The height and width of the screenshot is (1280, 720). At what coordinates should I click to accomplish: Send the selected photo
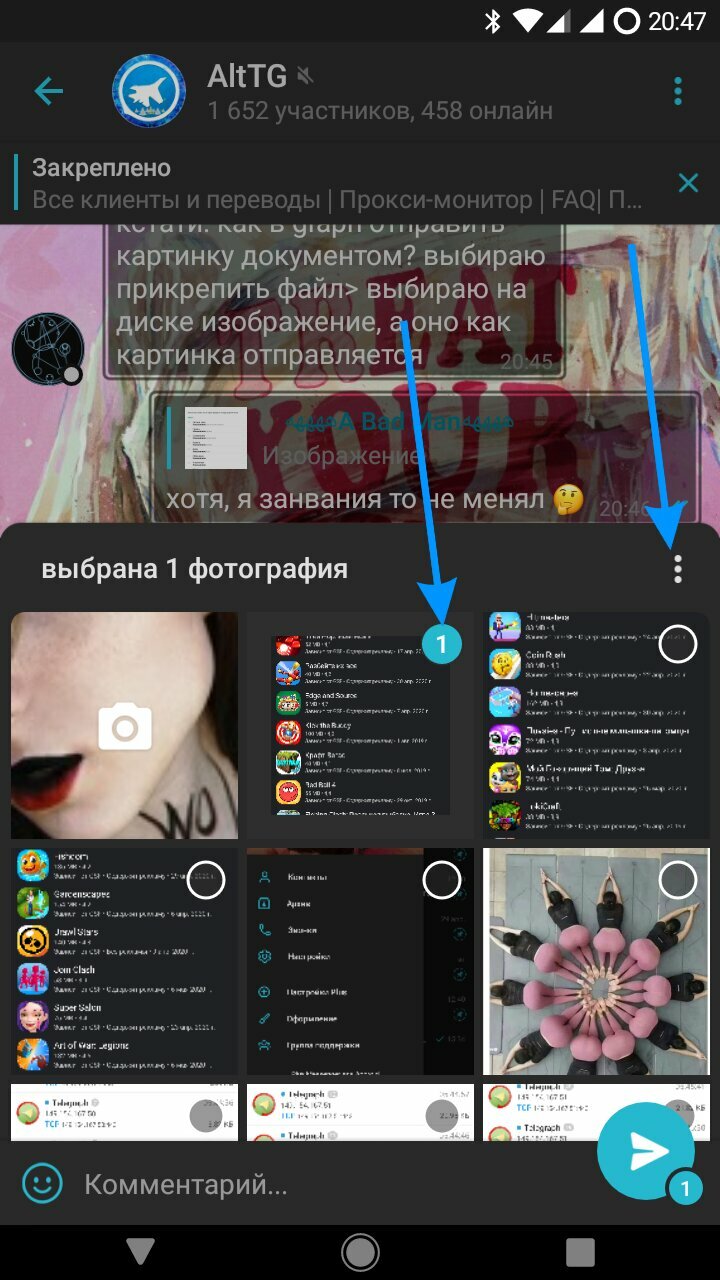pos(646,1152)
